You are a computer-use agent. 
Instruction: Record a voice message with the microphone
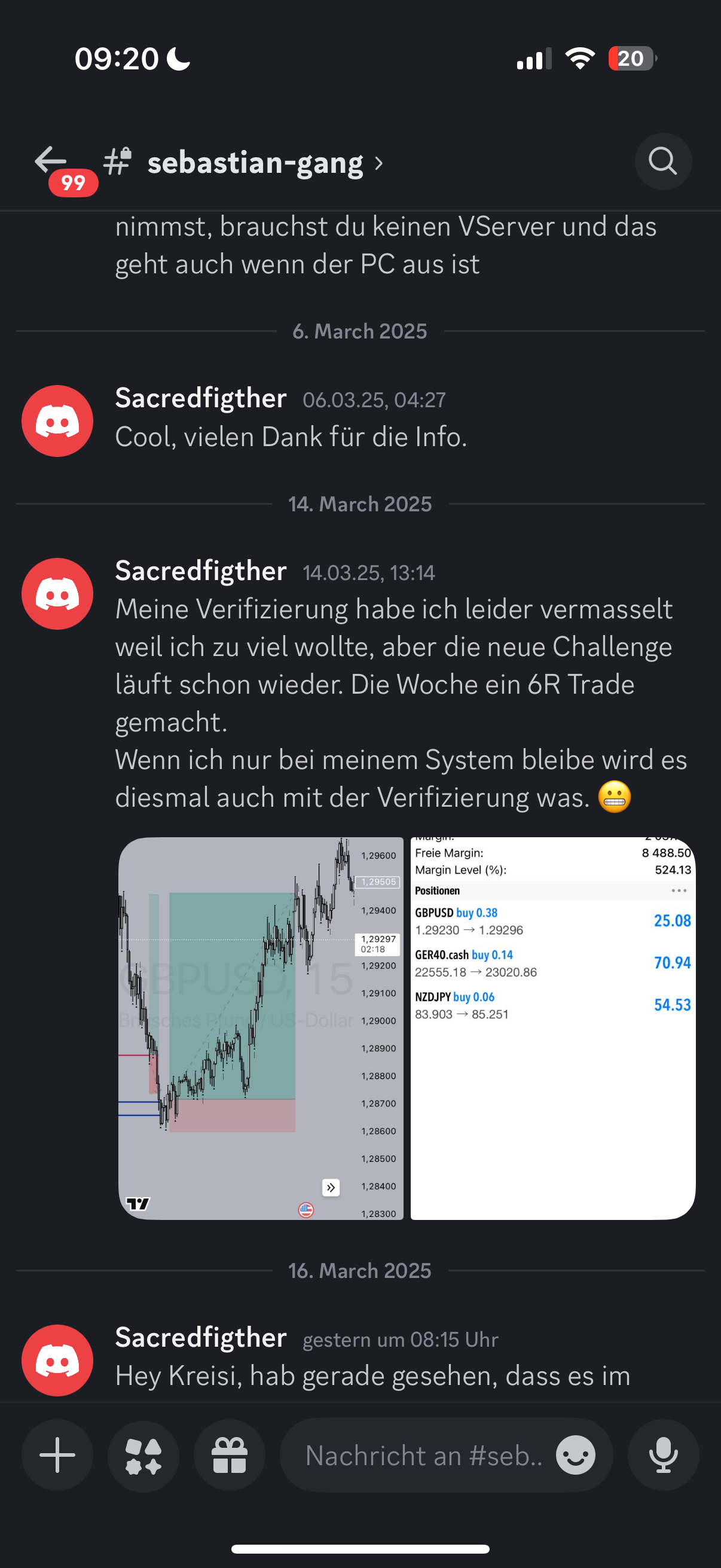(663, 1455)
